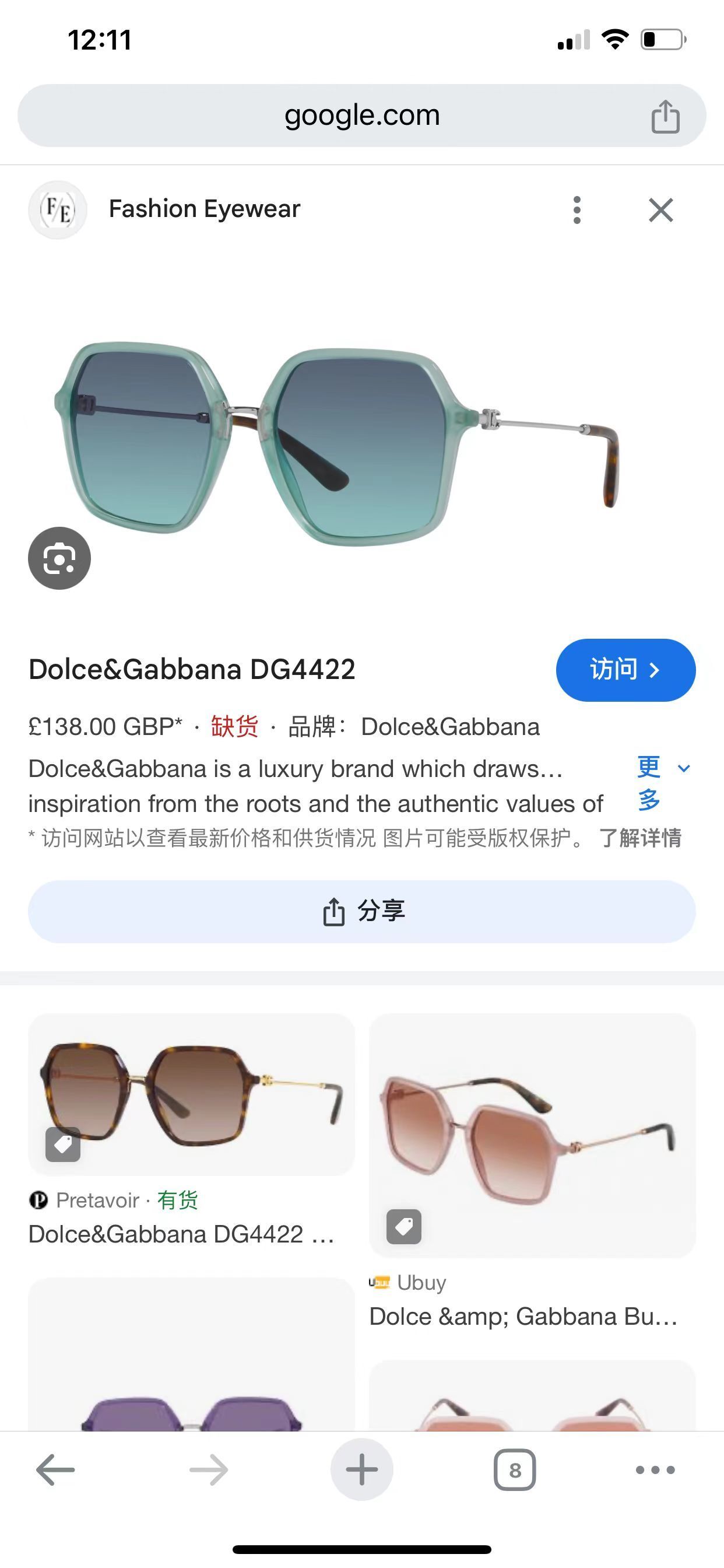The height and width of the screenshot is (1568, 724).
Task: Open the three-dot overflow menu beside Fashion Eyewear
Action: point(577,210)
